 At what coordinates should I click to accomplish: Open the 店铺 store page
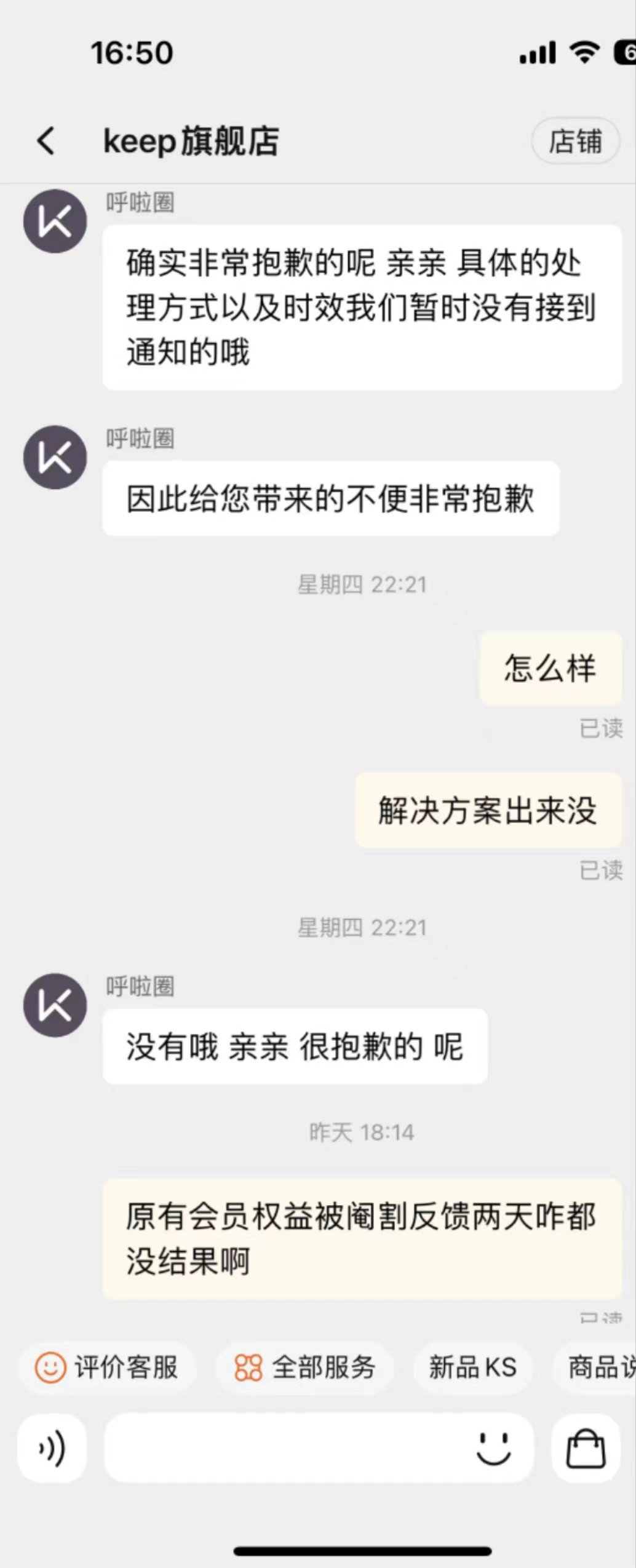coord(575,140)
